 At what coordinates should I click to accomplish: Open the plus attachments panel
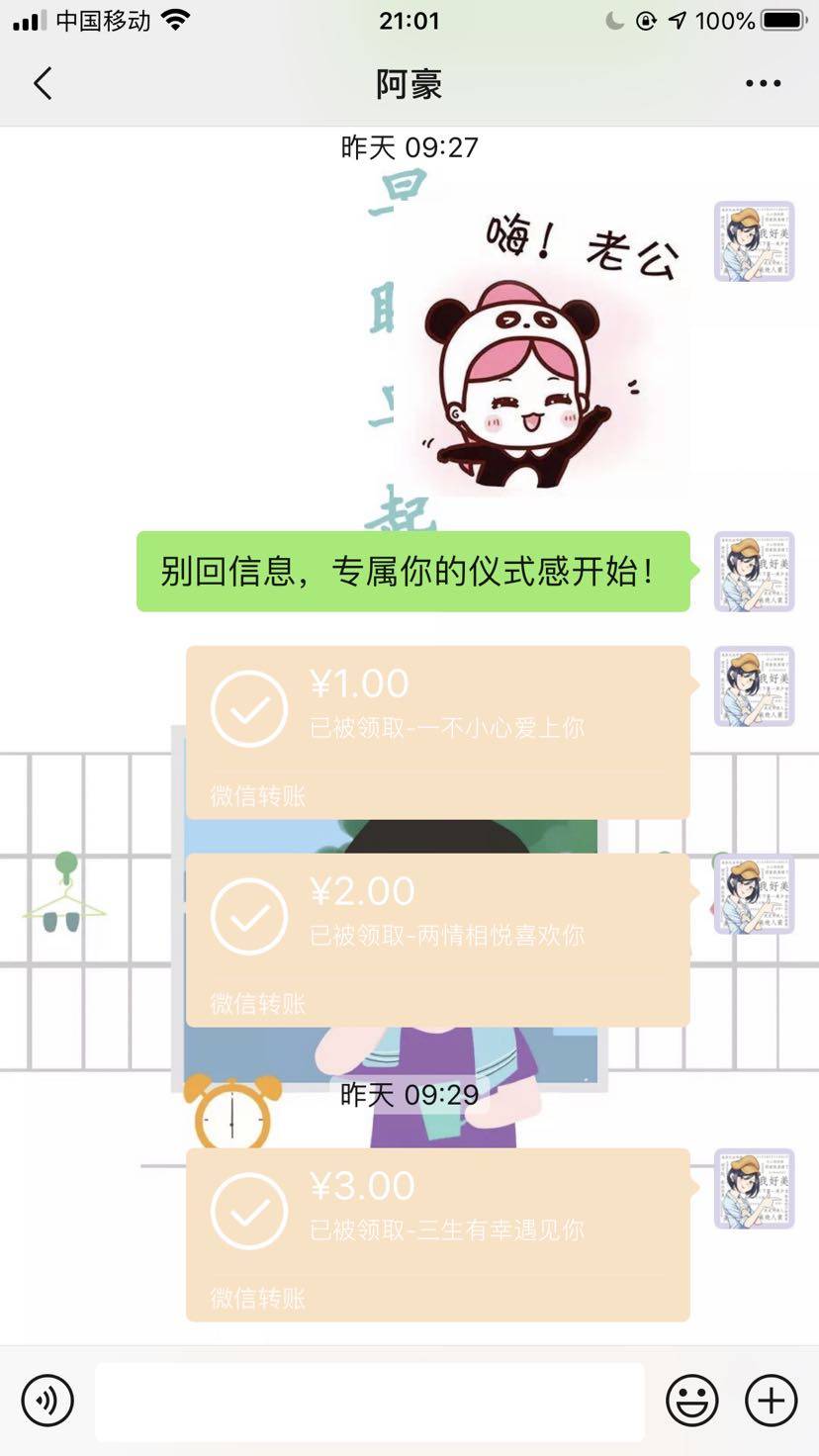tap(771, 1401)
